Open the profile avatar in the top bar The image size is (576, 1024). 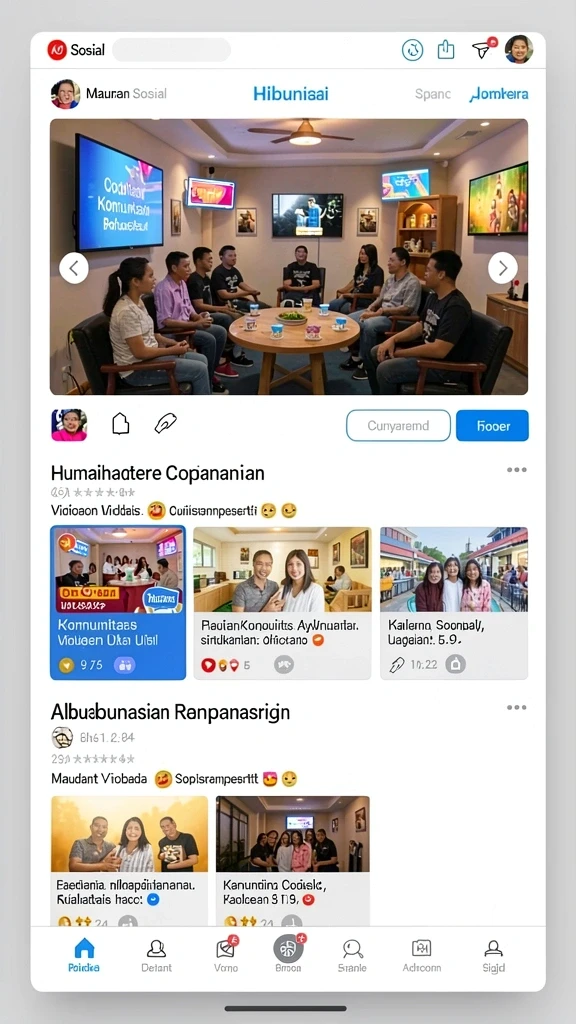click(519, 50)
